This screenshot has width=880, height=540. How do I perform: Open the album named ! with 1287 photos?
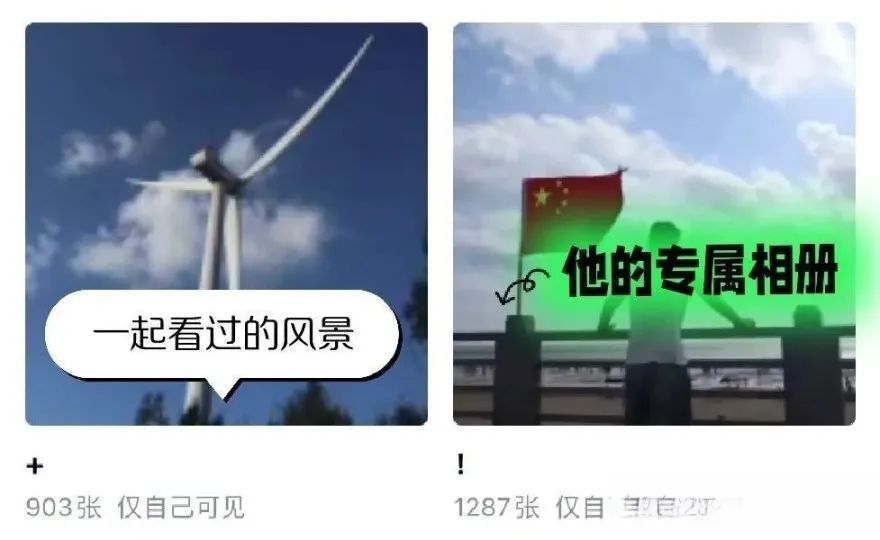pos(654,225)
